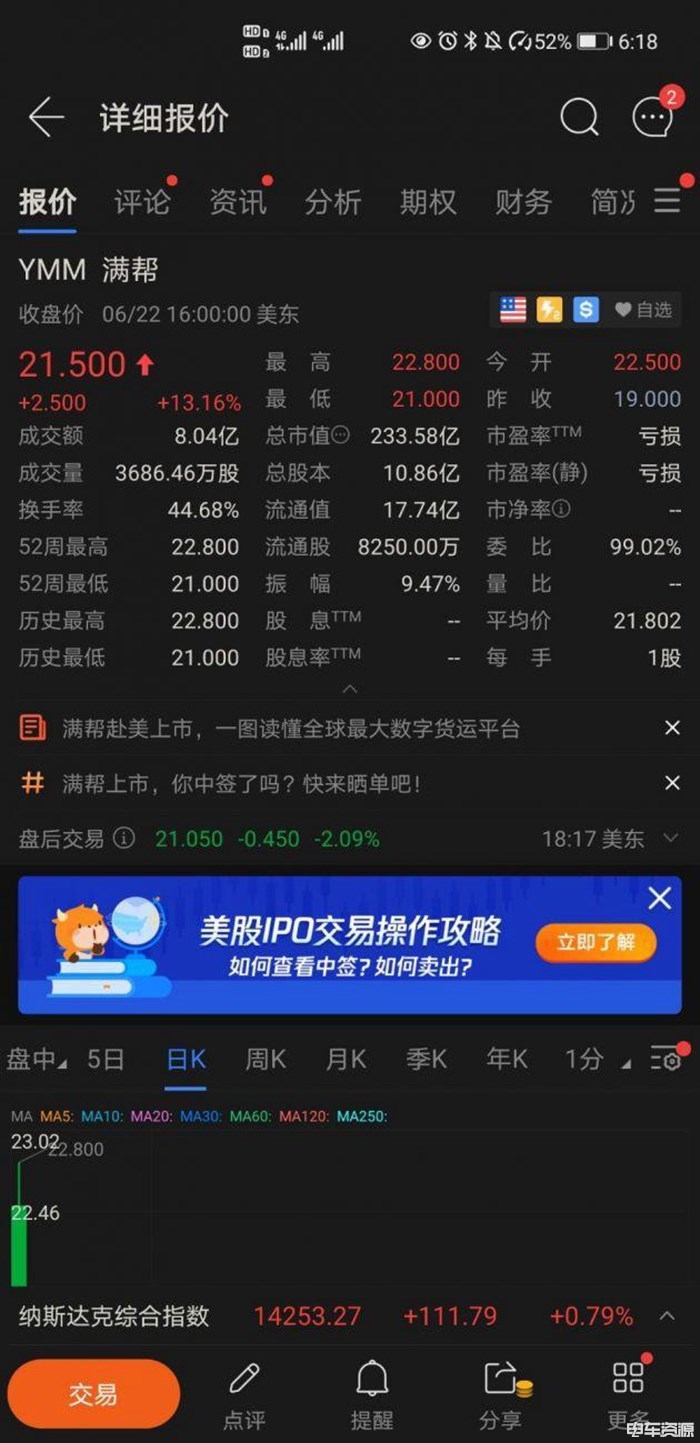Set a price alert via 提醒
Image resolution: width=700 pixels, height=1443 pixels.
(372, 1394)
